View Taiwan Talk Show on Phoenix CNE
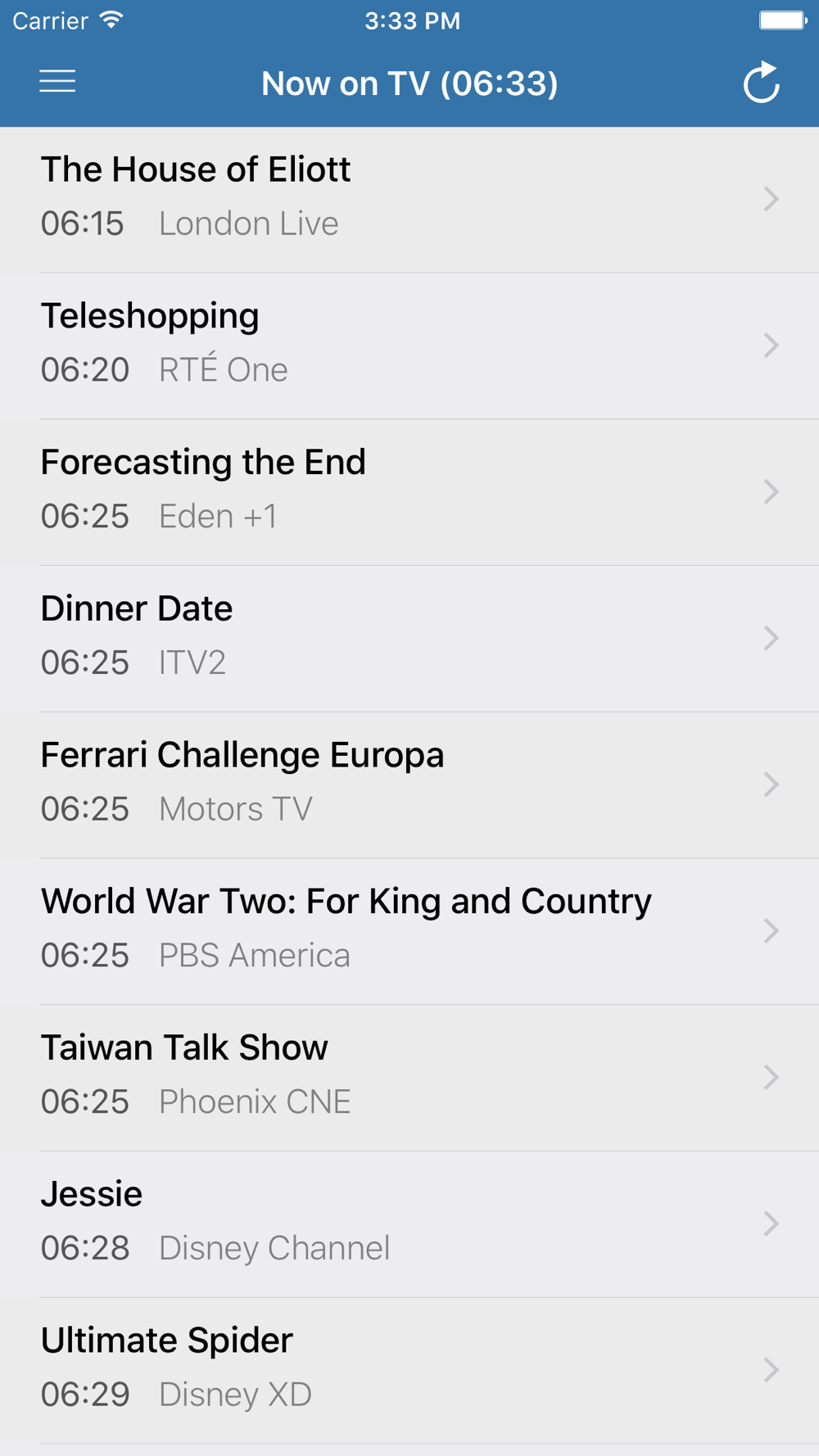 click(409, 1078)
